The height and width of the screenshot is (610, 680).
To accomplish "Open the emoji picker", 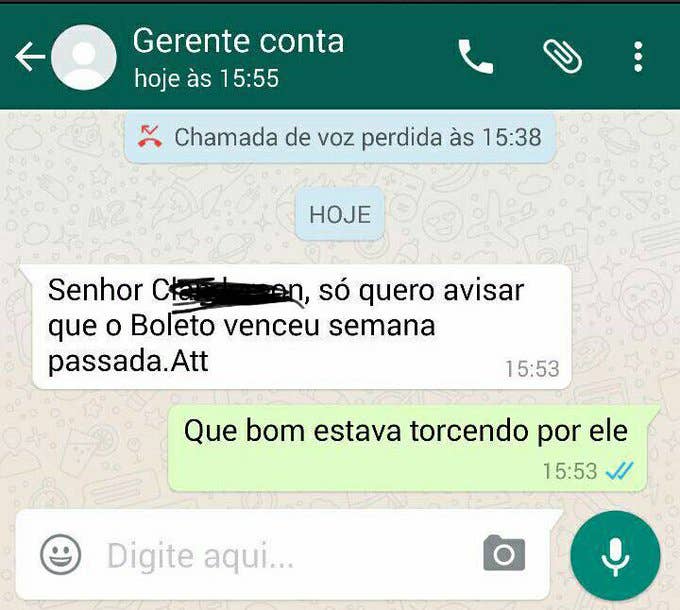I will [x=60, y=554].
